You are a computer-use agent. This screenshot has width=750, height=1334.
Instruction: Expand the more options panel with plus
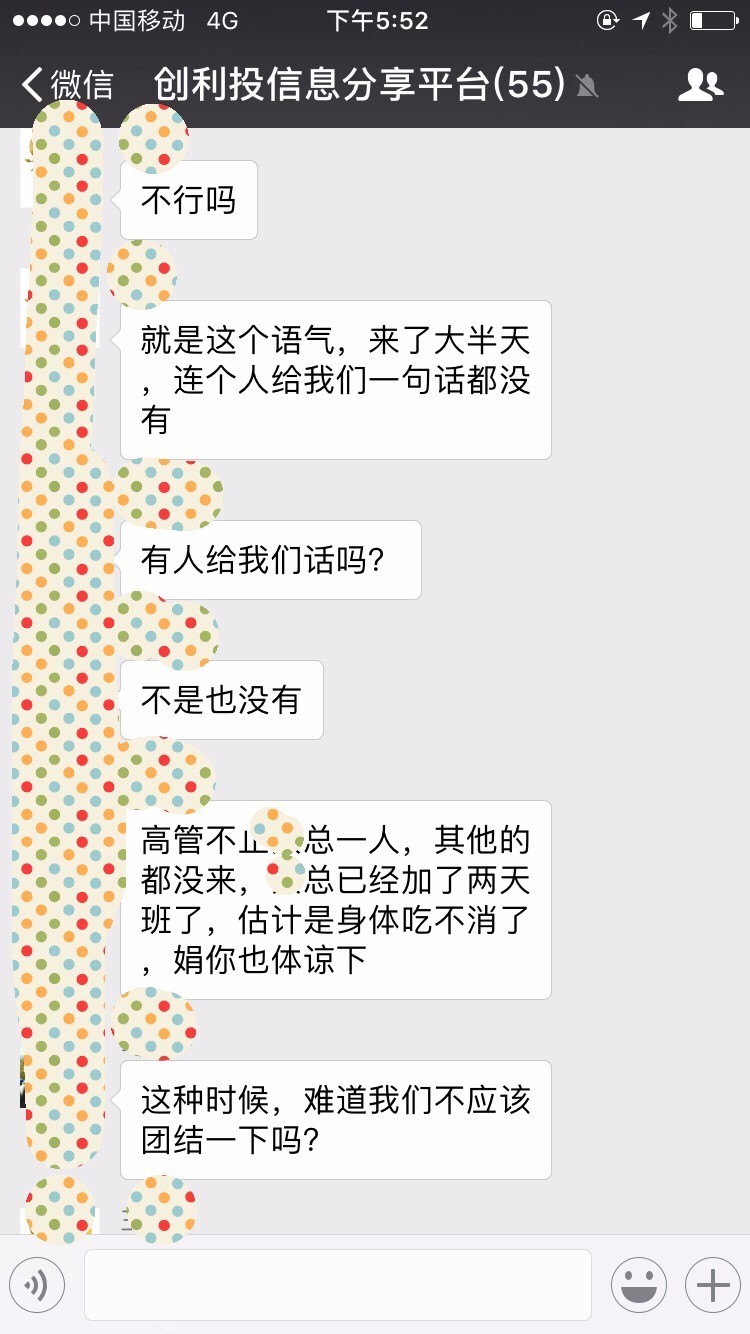710,1284
